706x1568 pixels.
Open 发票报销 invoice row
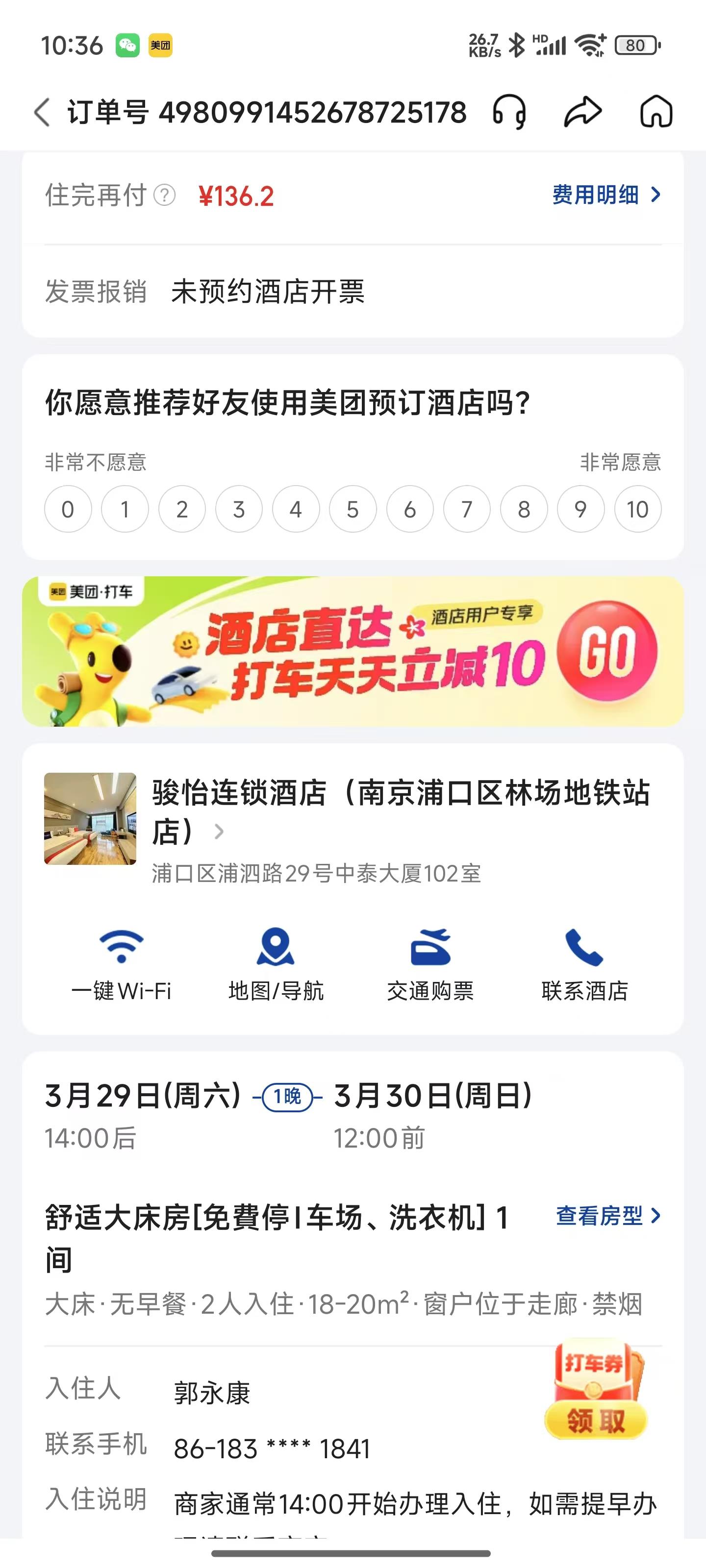pos(353,292)
